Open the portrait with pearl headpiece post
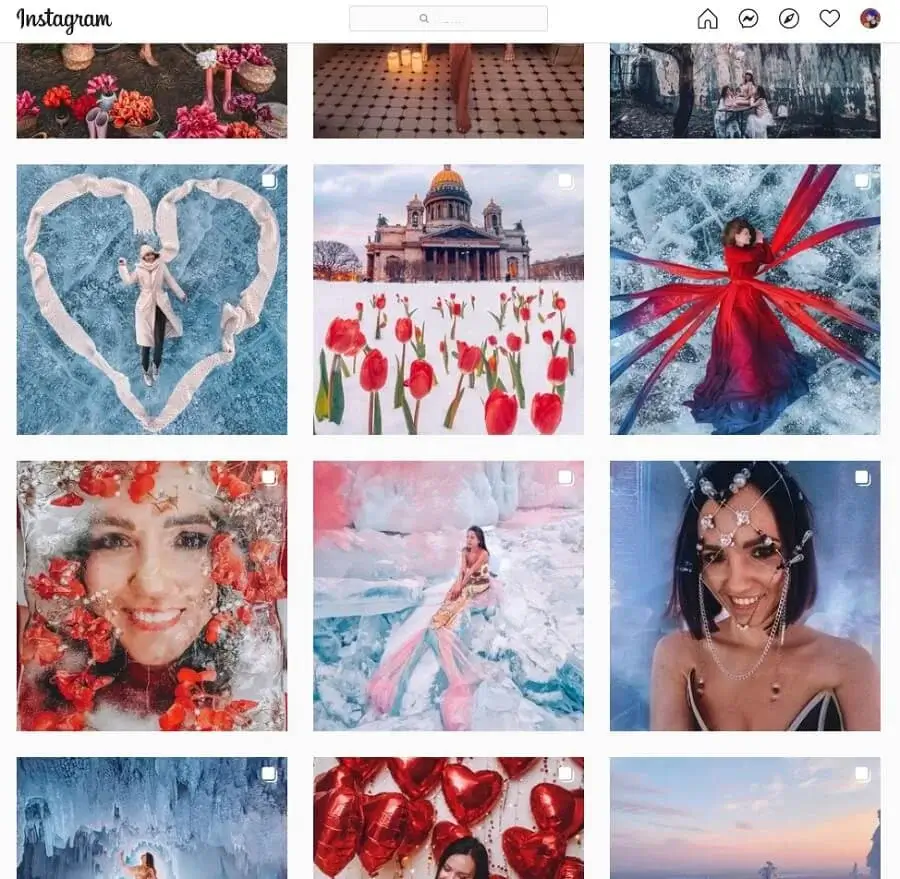Image resolution: width=900 pixels, height=879 pixels. [x=745, y=595]
